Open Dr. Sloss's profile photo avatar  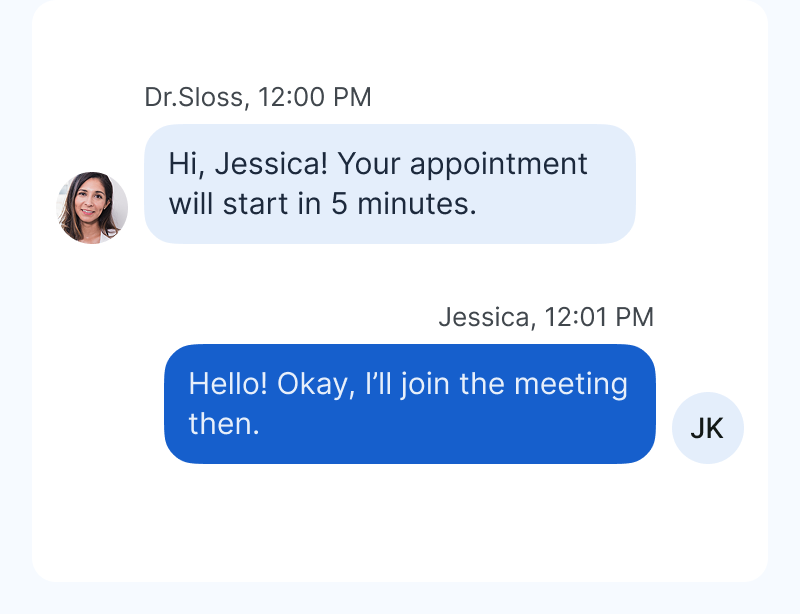(92, 208)
